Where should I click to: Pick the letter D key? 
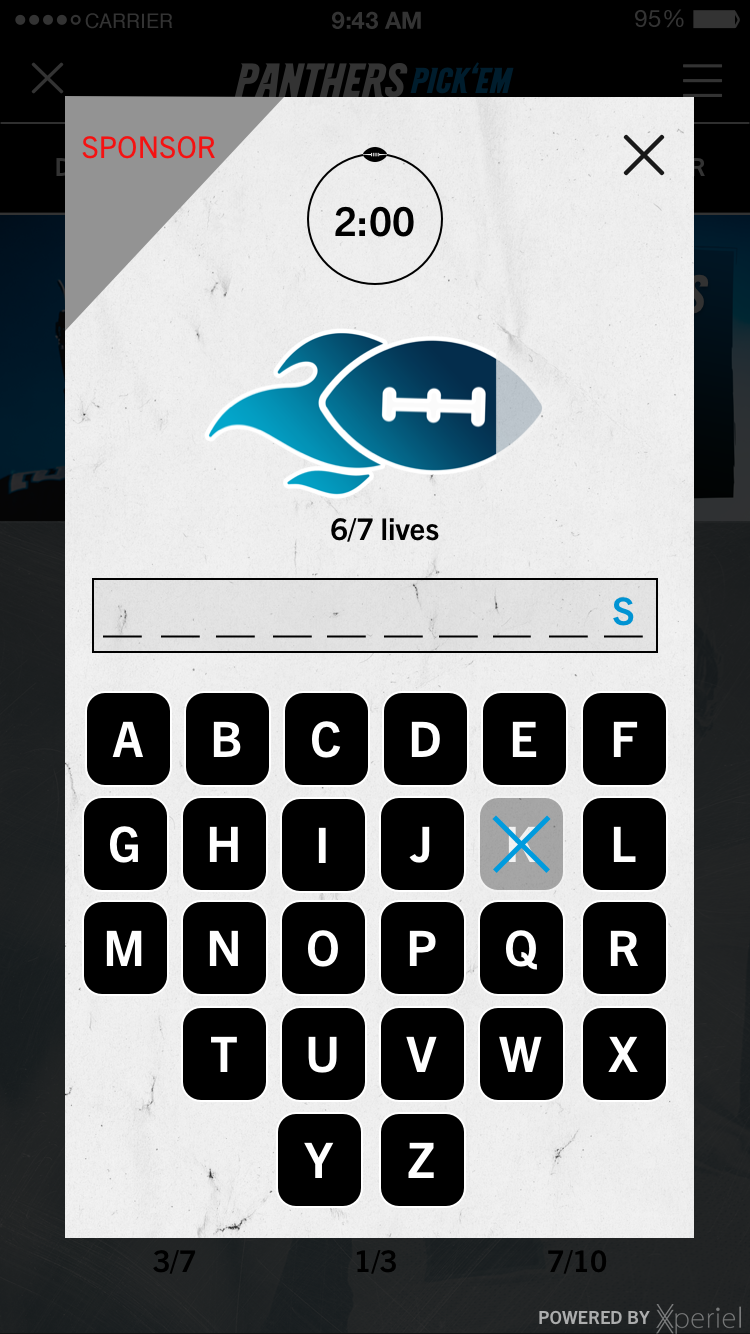pos(425,739)
